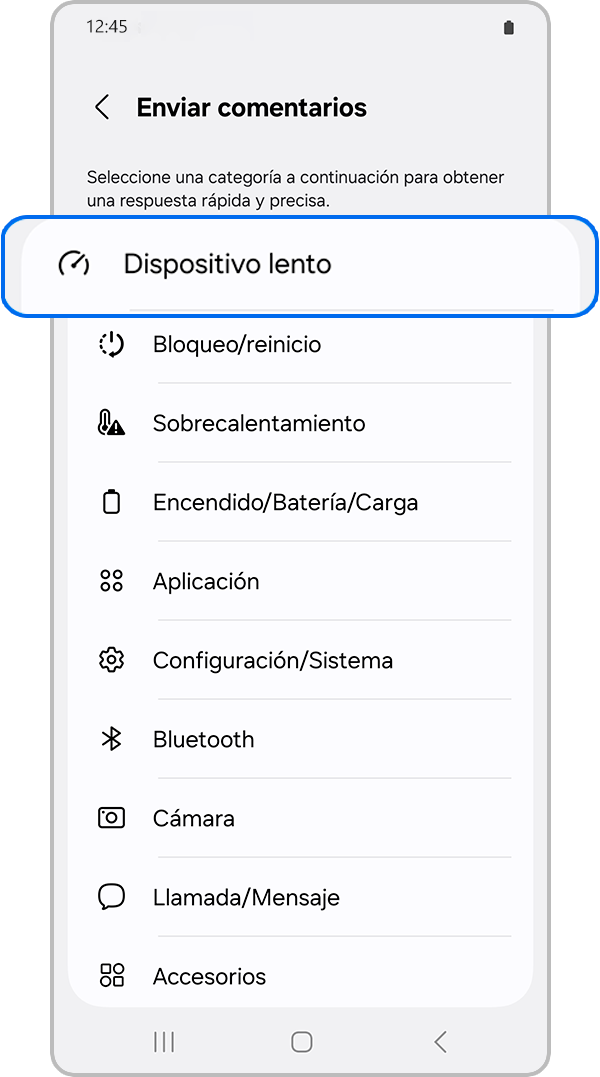Open Configuración/Sistema category

point(272,661)
